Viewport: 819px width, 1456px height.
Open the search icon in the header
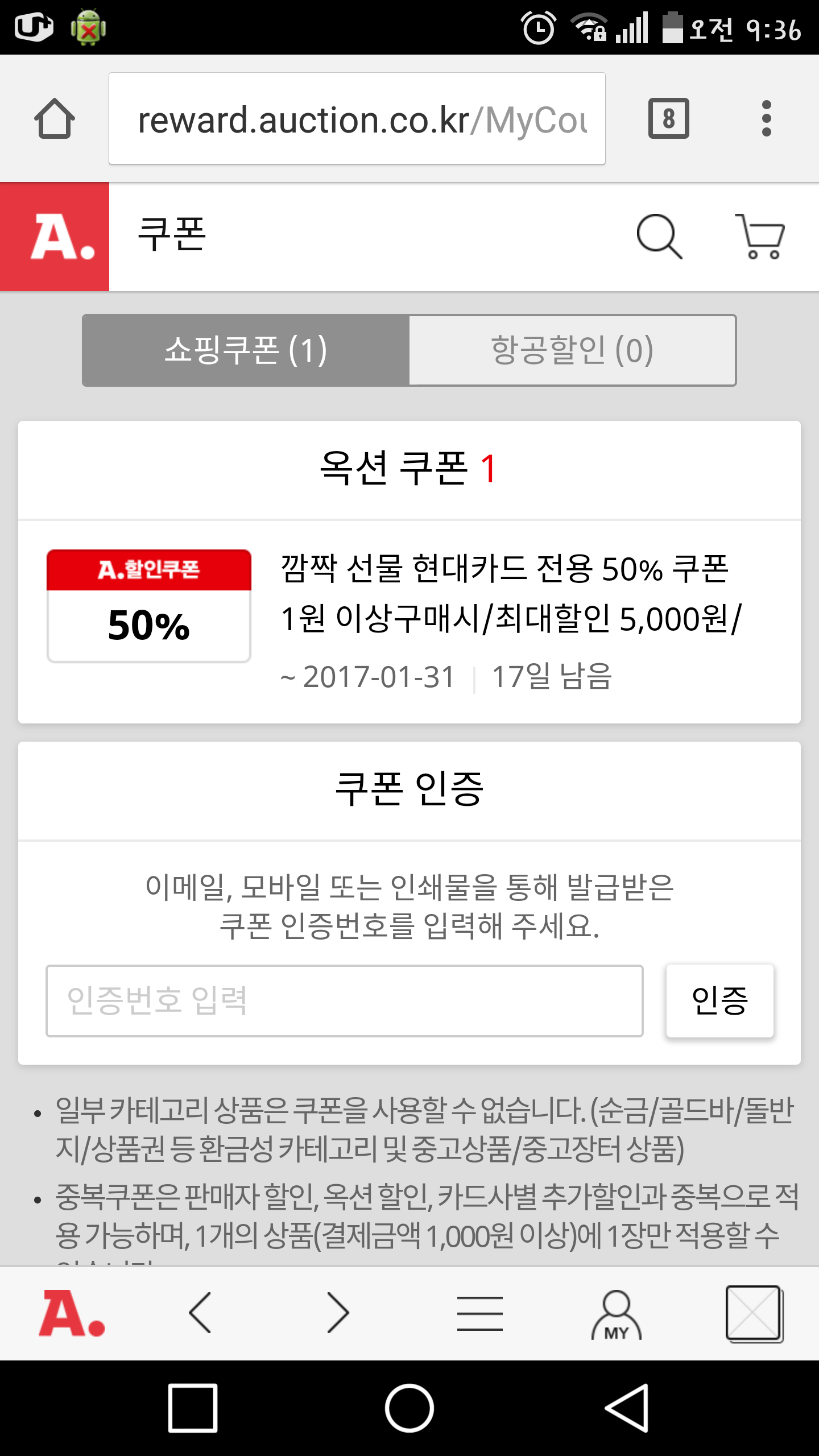coord(659,237)
